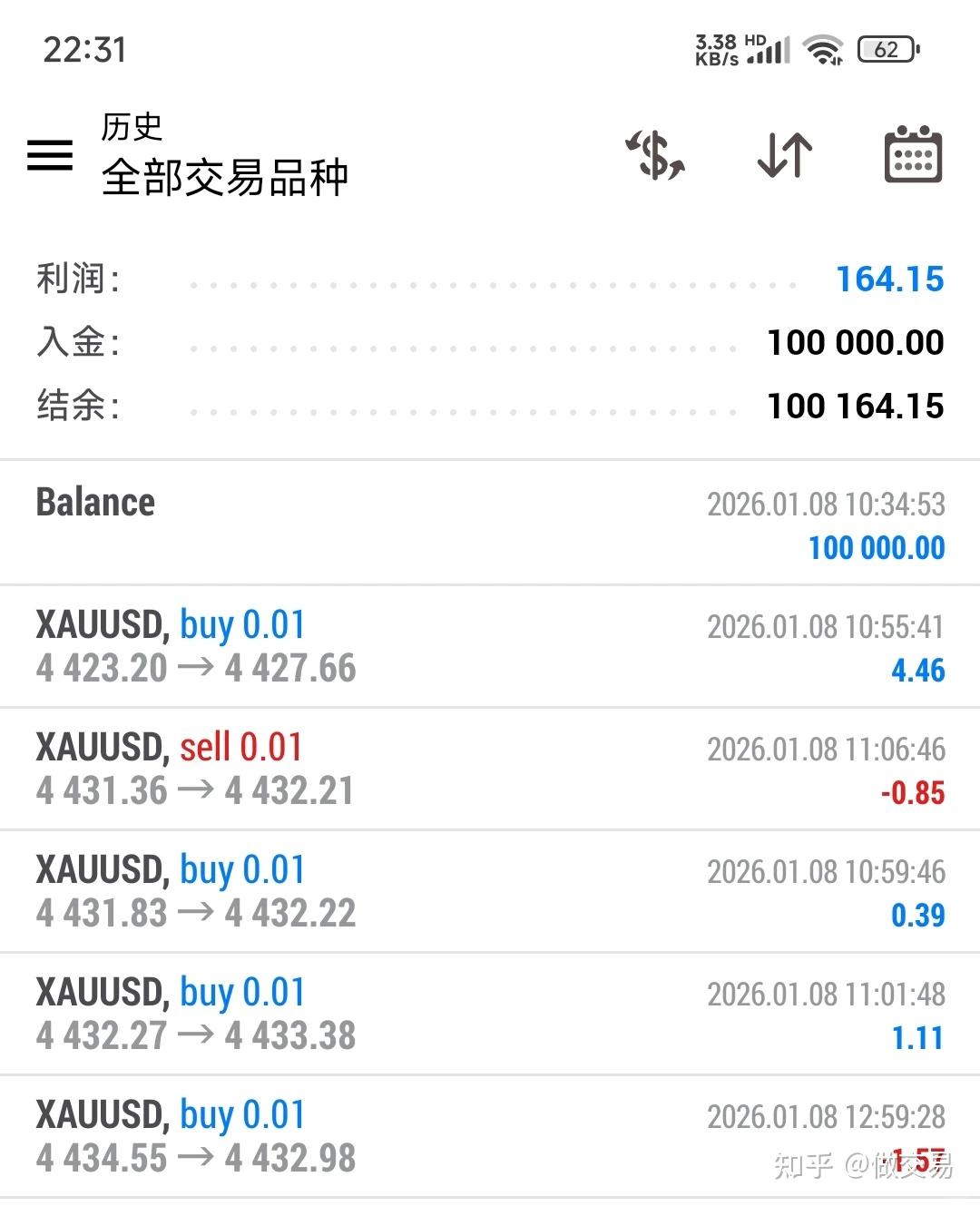This screenshot has height=1206, width=980.
Task: Select the 历史 header title
Action: coord(130,127)
